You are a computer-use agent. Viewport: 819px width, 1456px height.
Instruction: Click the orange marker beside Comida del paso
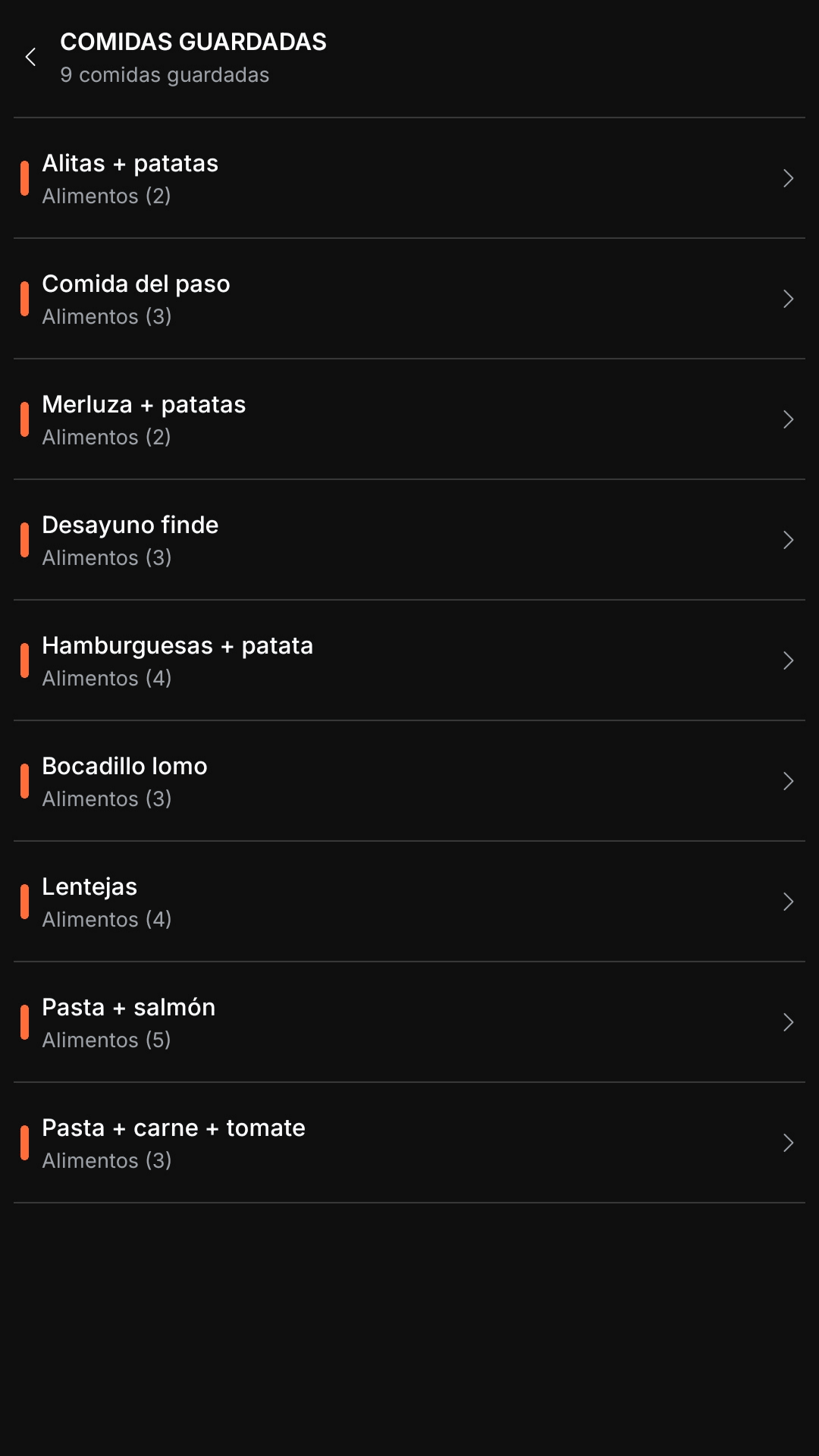pyautogui.click(x=24, y=300)
